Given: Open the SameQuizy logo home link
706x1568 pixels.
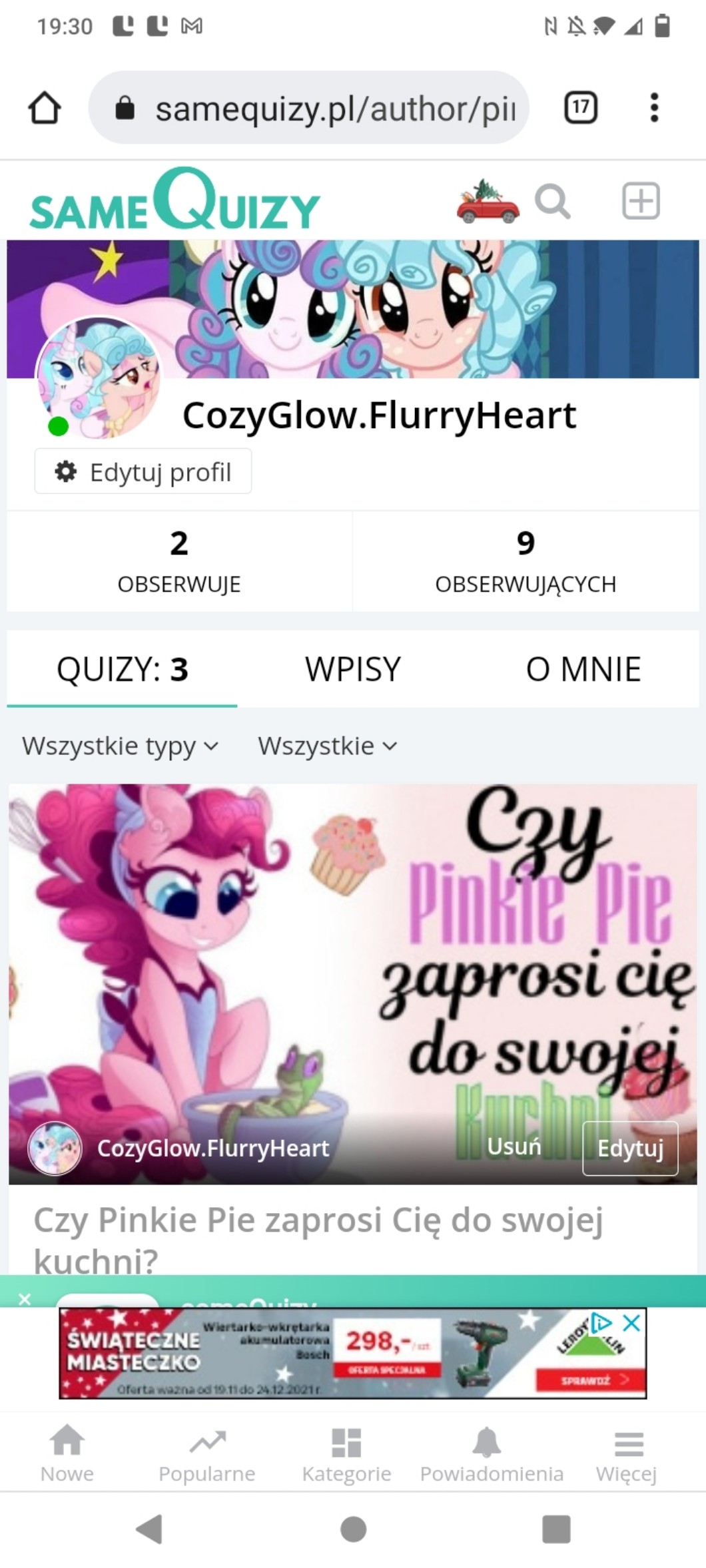Looking at the screenshot, I should [x=175, y=201].
